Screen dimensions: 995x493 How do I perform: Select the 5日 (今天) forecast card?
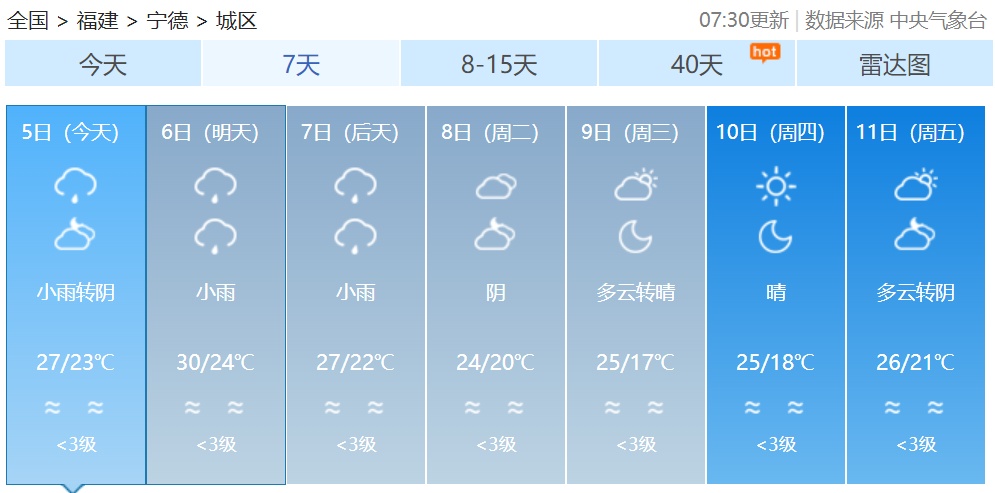pyautogui.click(x=76, y=294)
